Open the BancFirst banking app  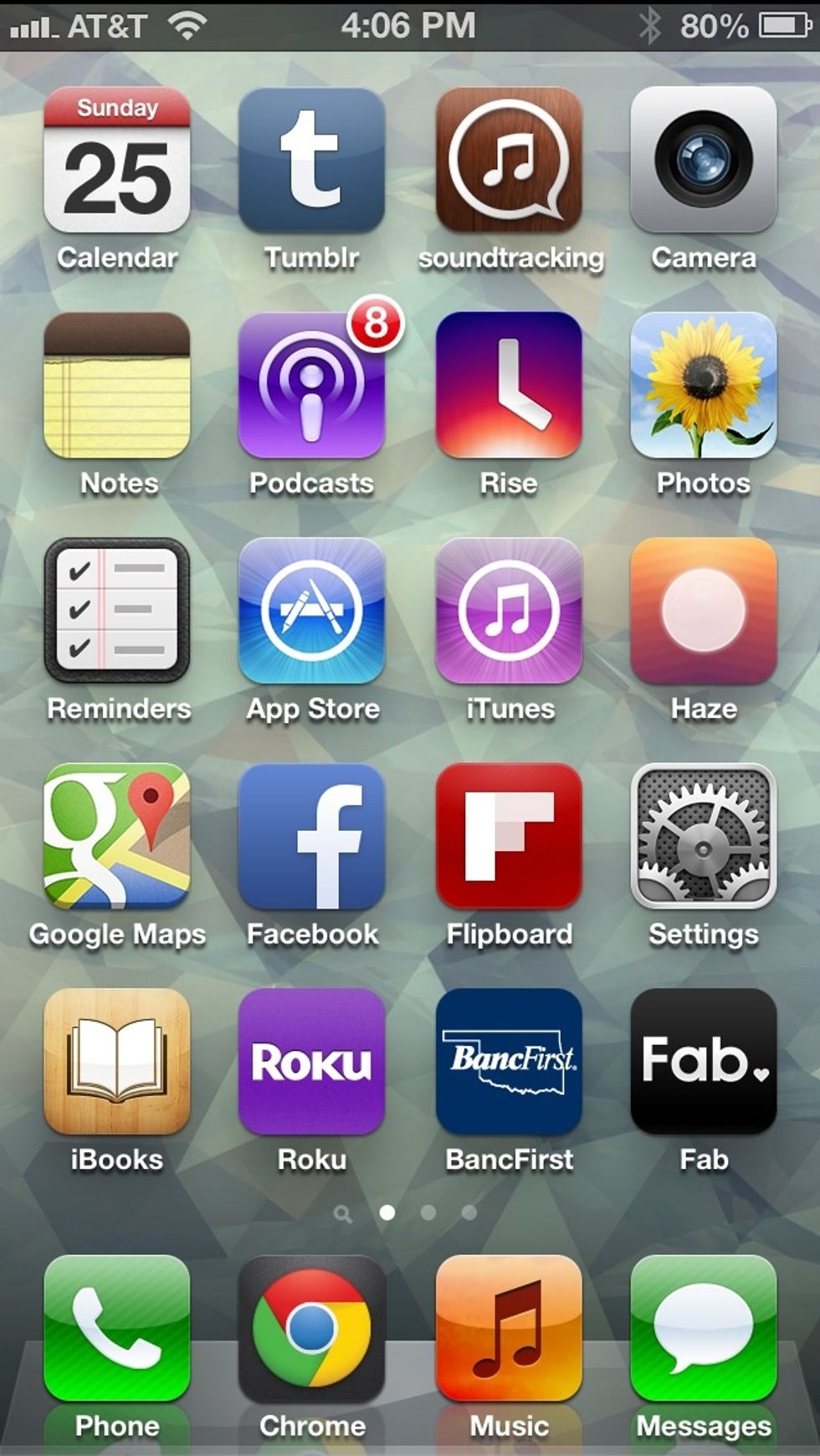[x=509, y=1062]
